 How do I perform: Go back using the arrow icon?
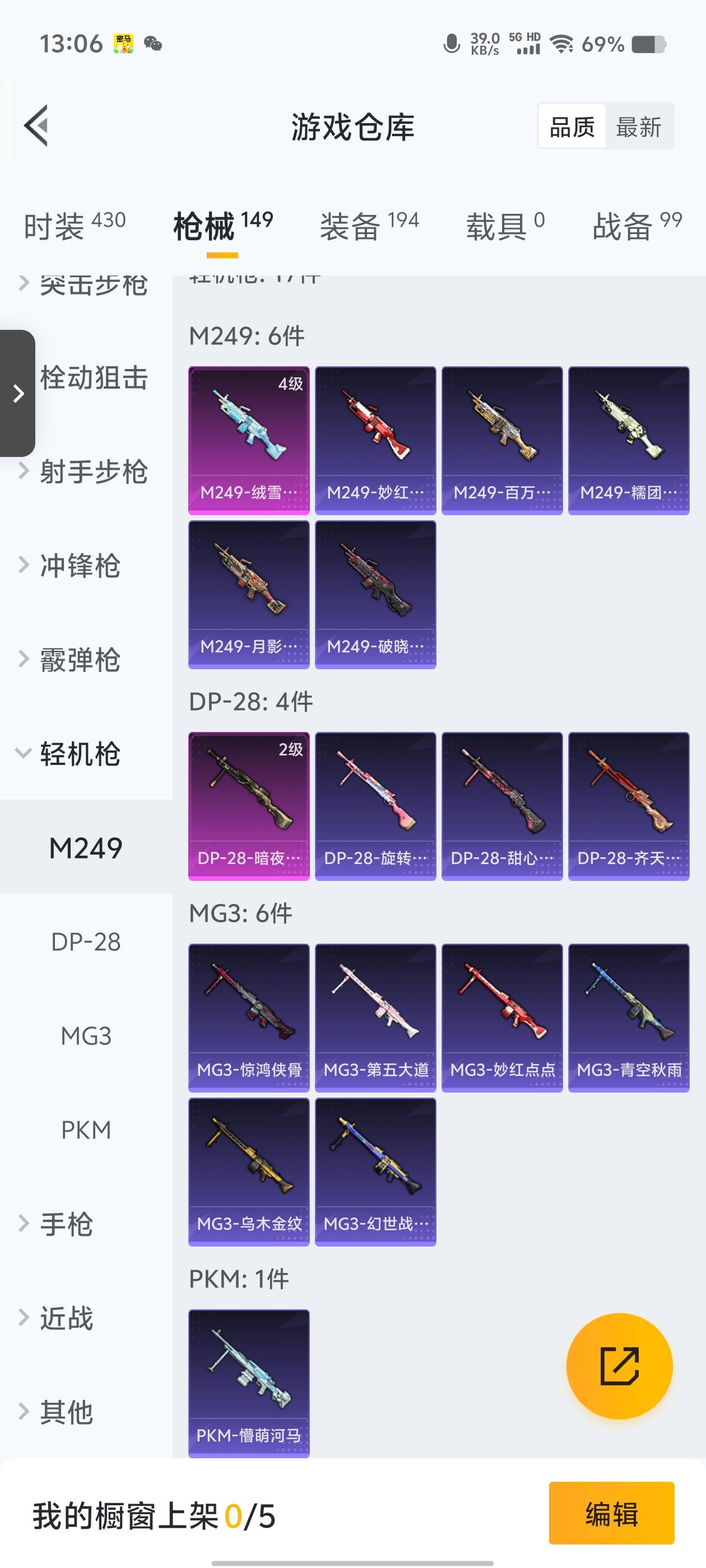tap(36, 126)
